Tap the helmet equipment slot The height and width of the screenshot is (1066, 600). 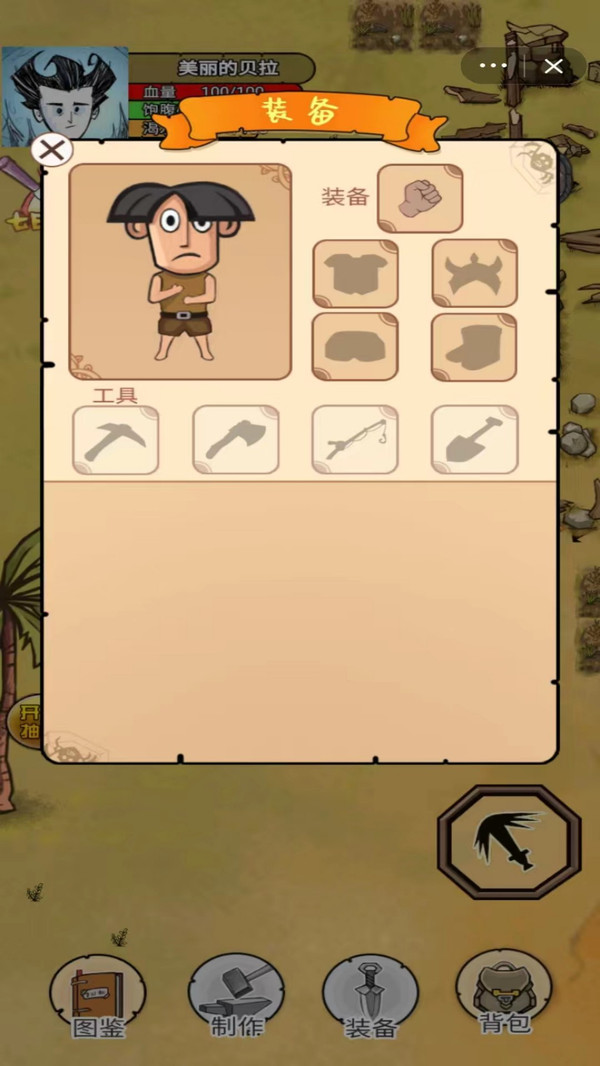474,273
